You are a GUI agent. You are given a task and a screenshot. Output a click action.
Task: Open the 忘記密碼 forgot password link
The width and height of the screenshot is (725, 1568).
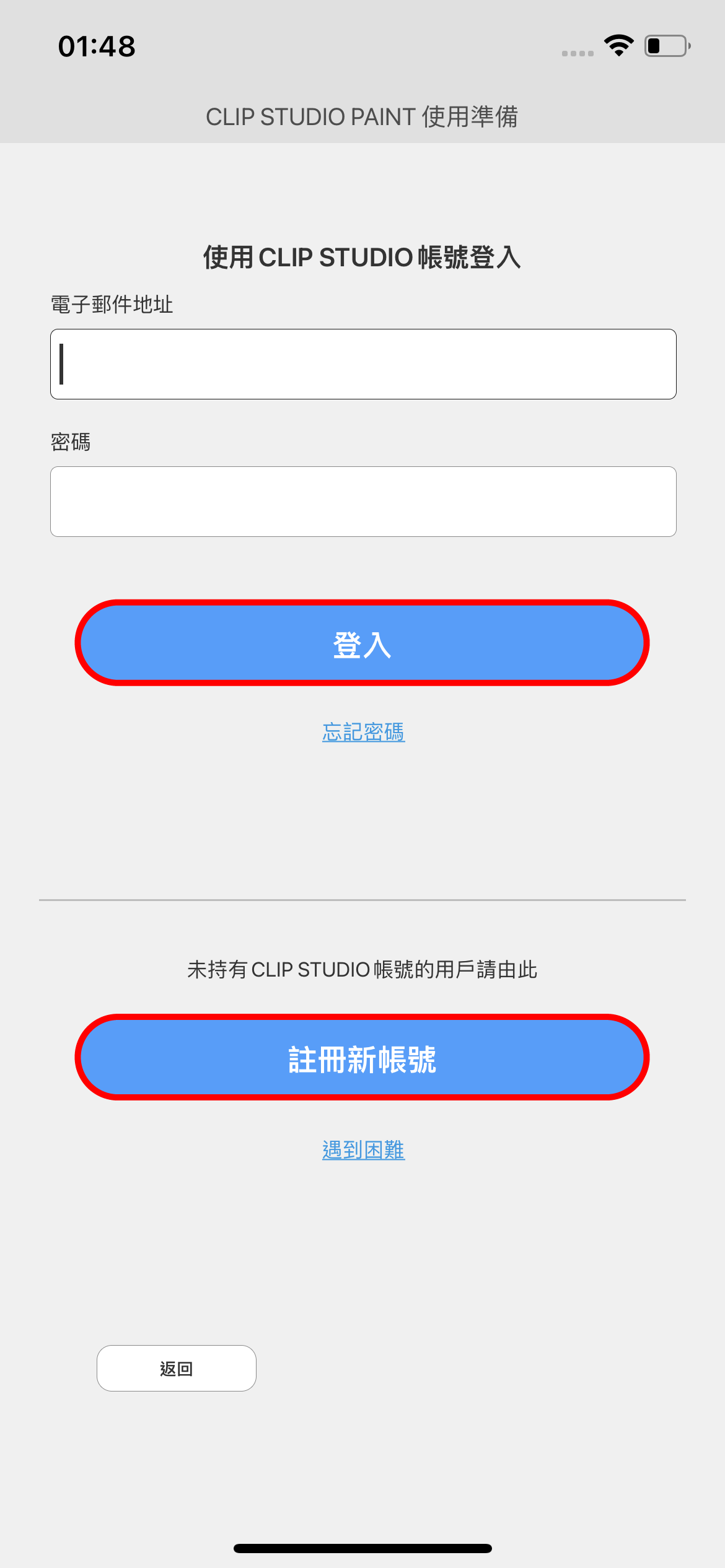point(363,732)
